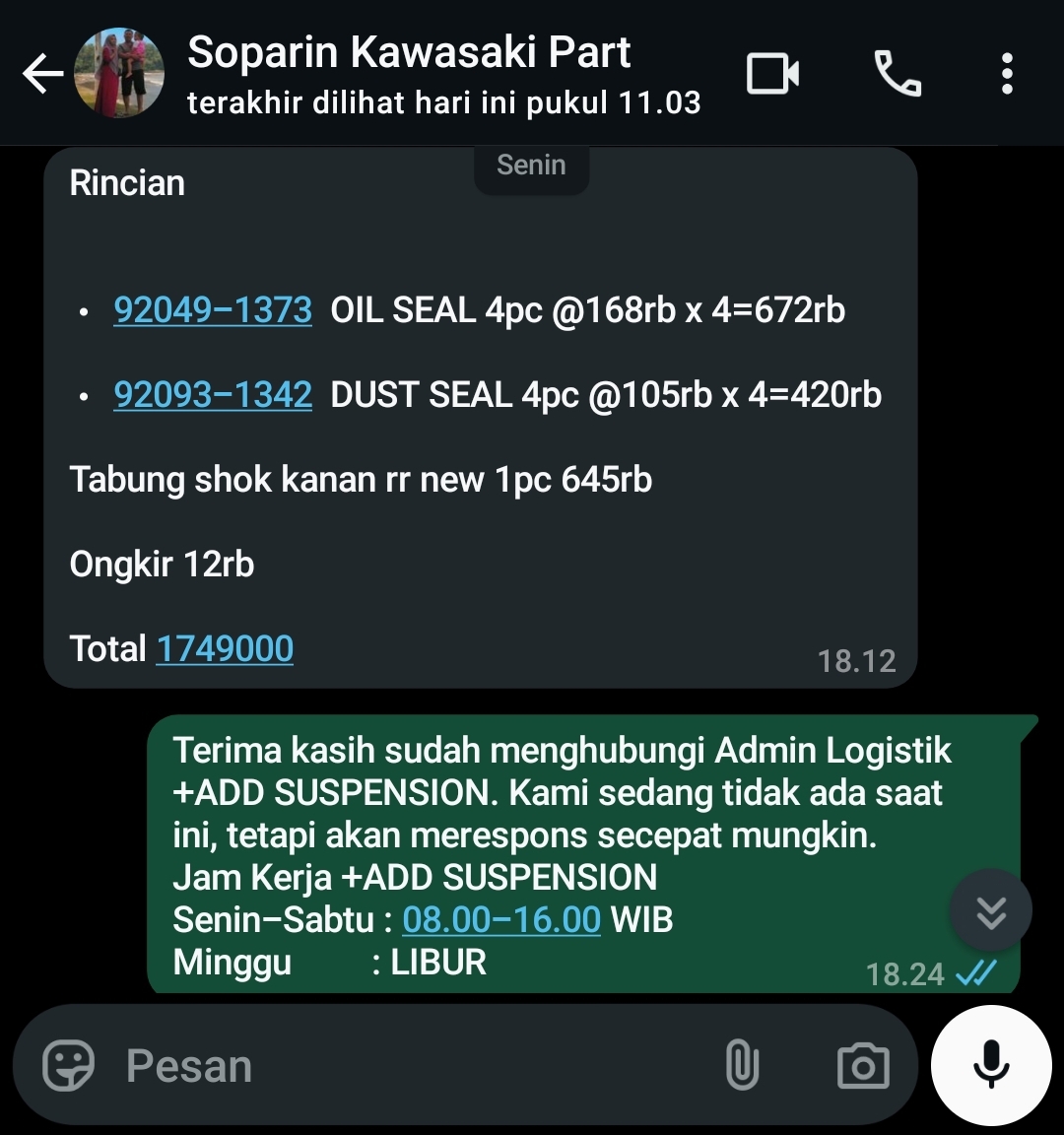Record a voice message
Screen dimensions: 1064x1135
(991, 1066)
